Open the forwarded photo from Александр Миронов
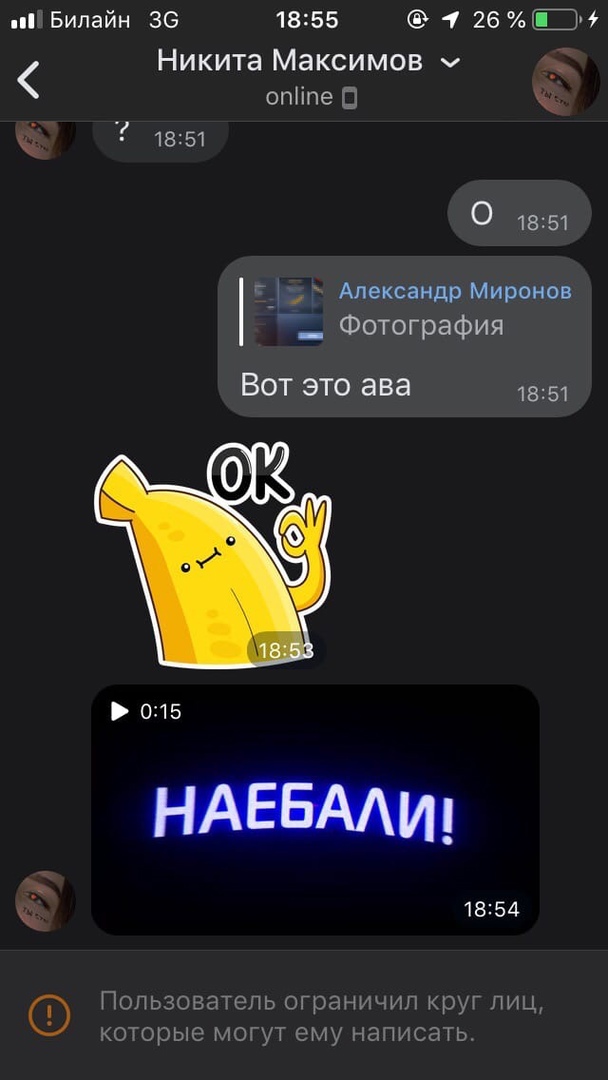 point(288,312)
